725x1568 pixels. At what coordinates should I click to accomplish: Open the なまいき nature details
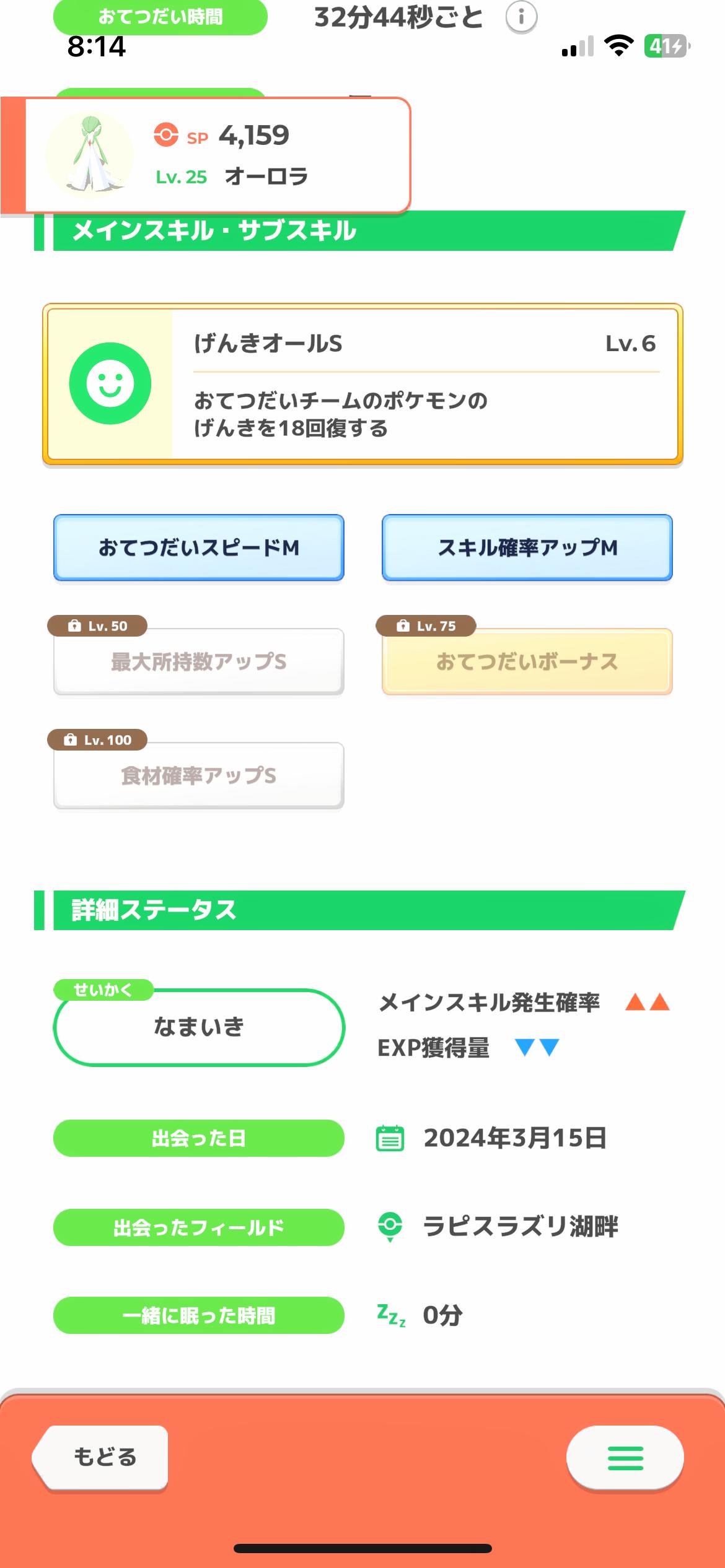coord(199,1027)
